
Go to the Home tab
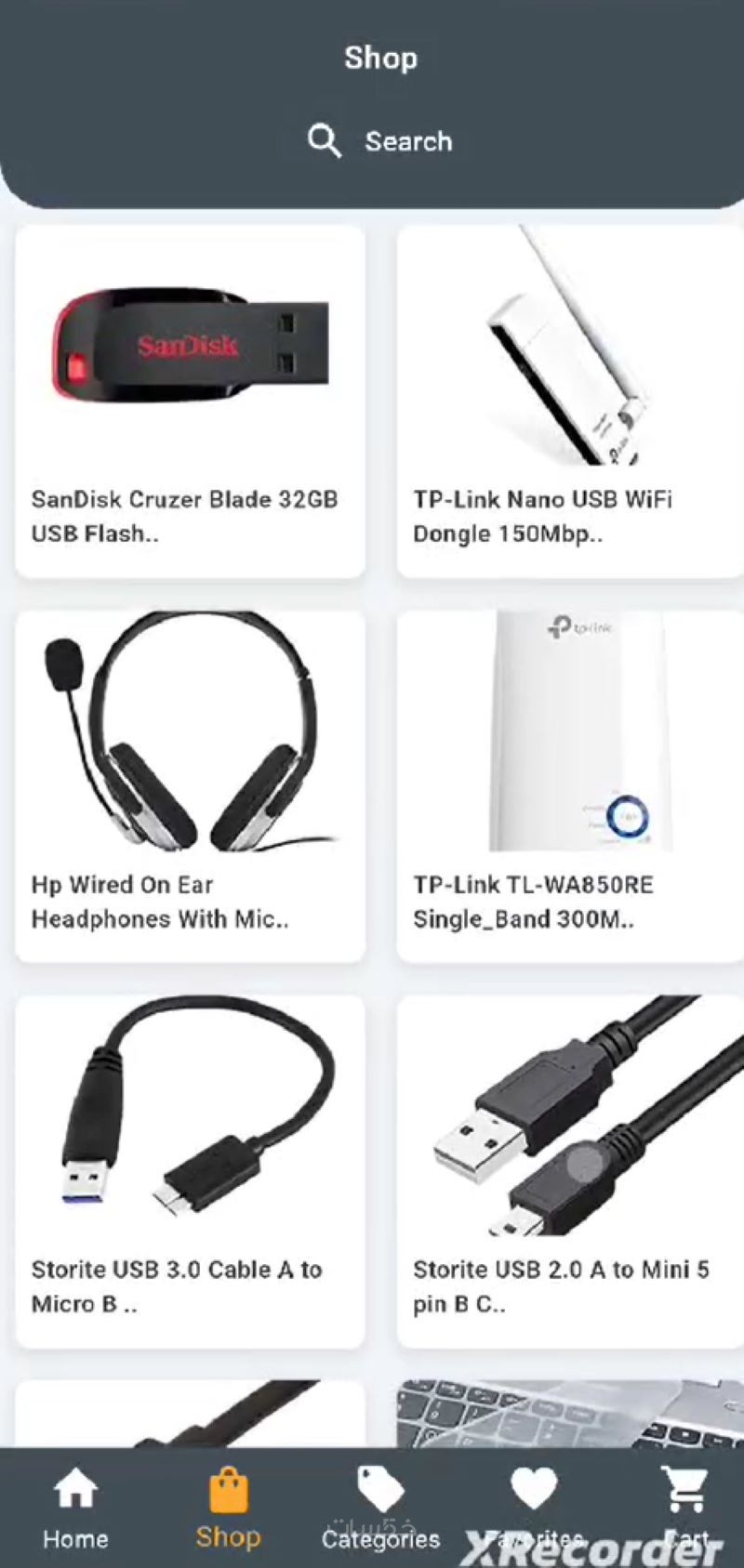[x=75, y=1508]
